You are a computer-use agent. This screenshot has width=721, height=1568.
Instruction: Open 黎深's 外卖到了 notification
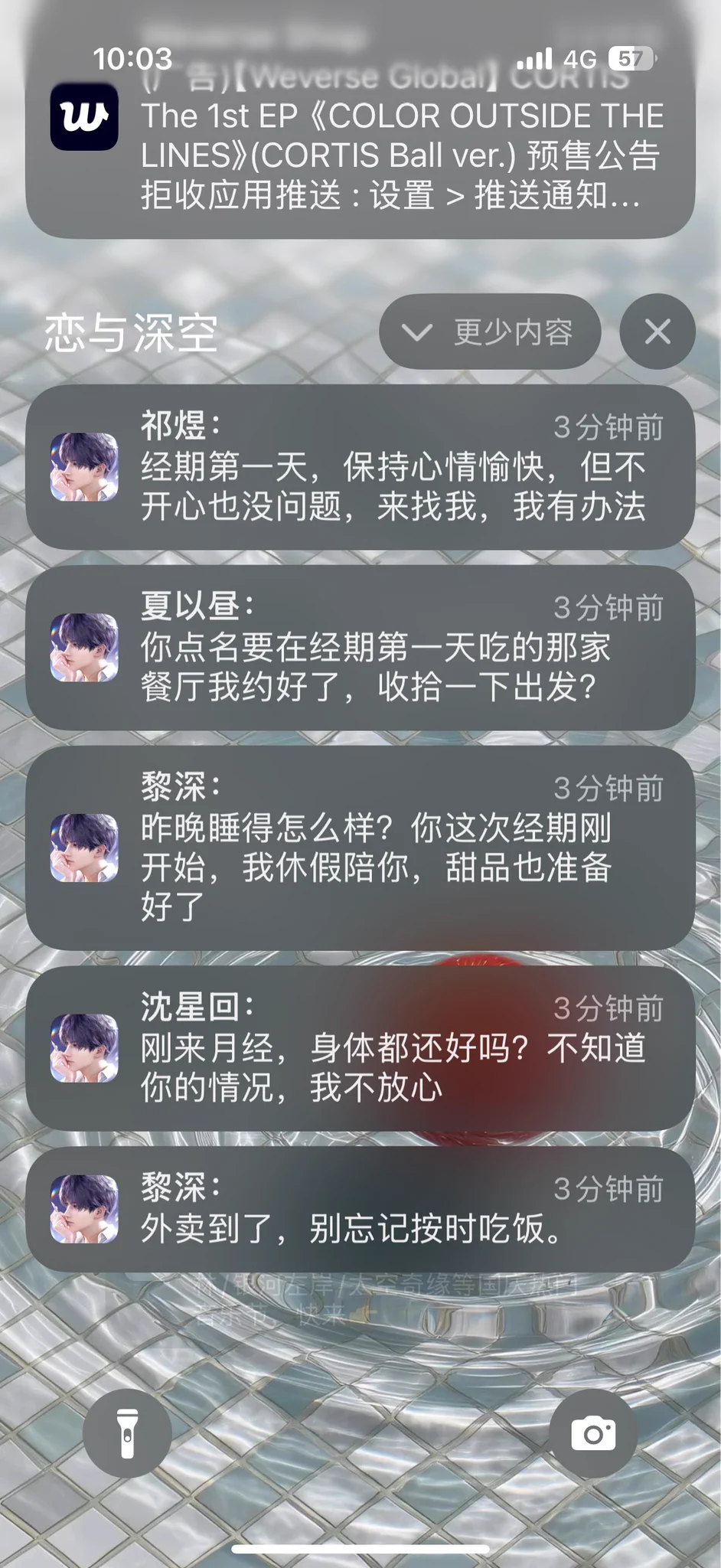point(360,1209)
